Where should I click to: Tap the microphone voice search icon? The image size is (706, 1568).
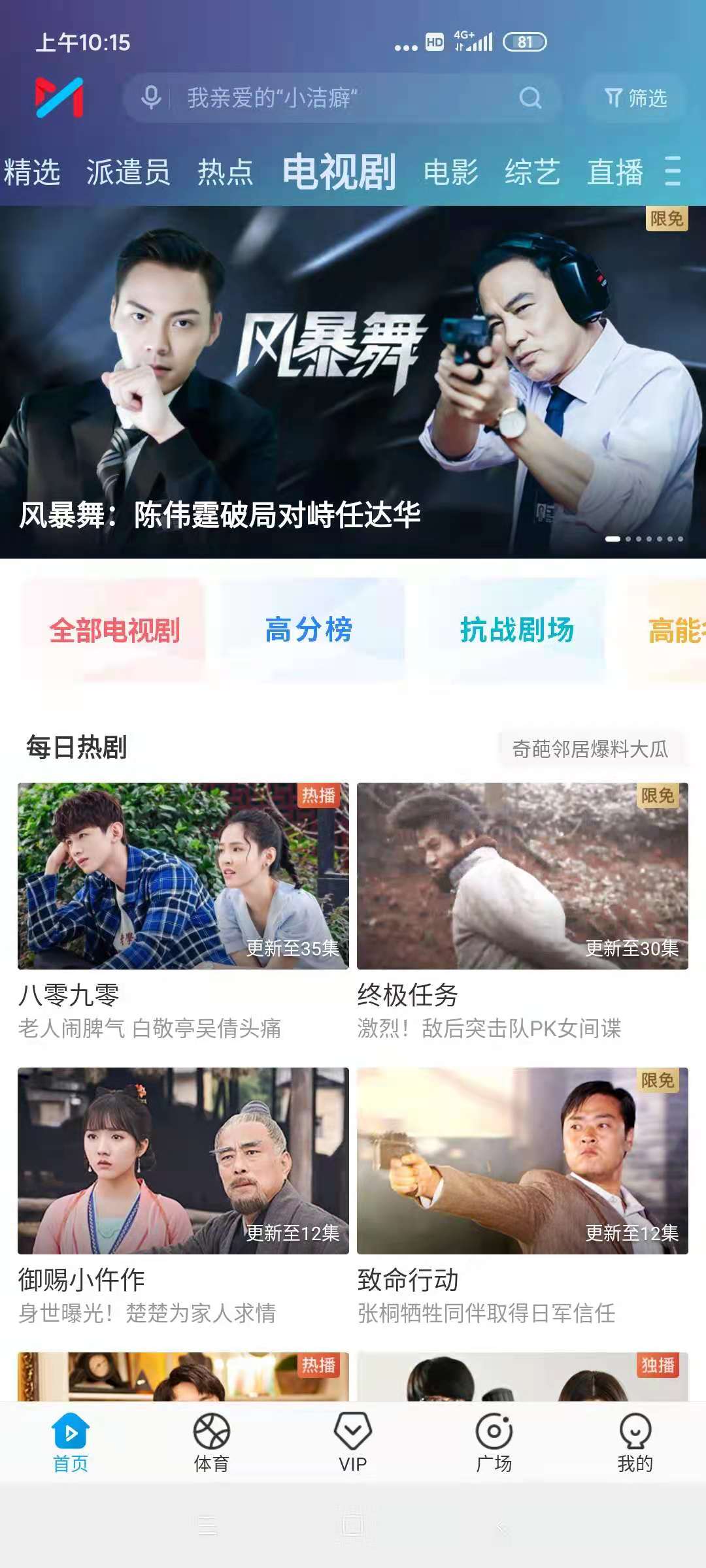pyautogui.click(x=151, y=98)
